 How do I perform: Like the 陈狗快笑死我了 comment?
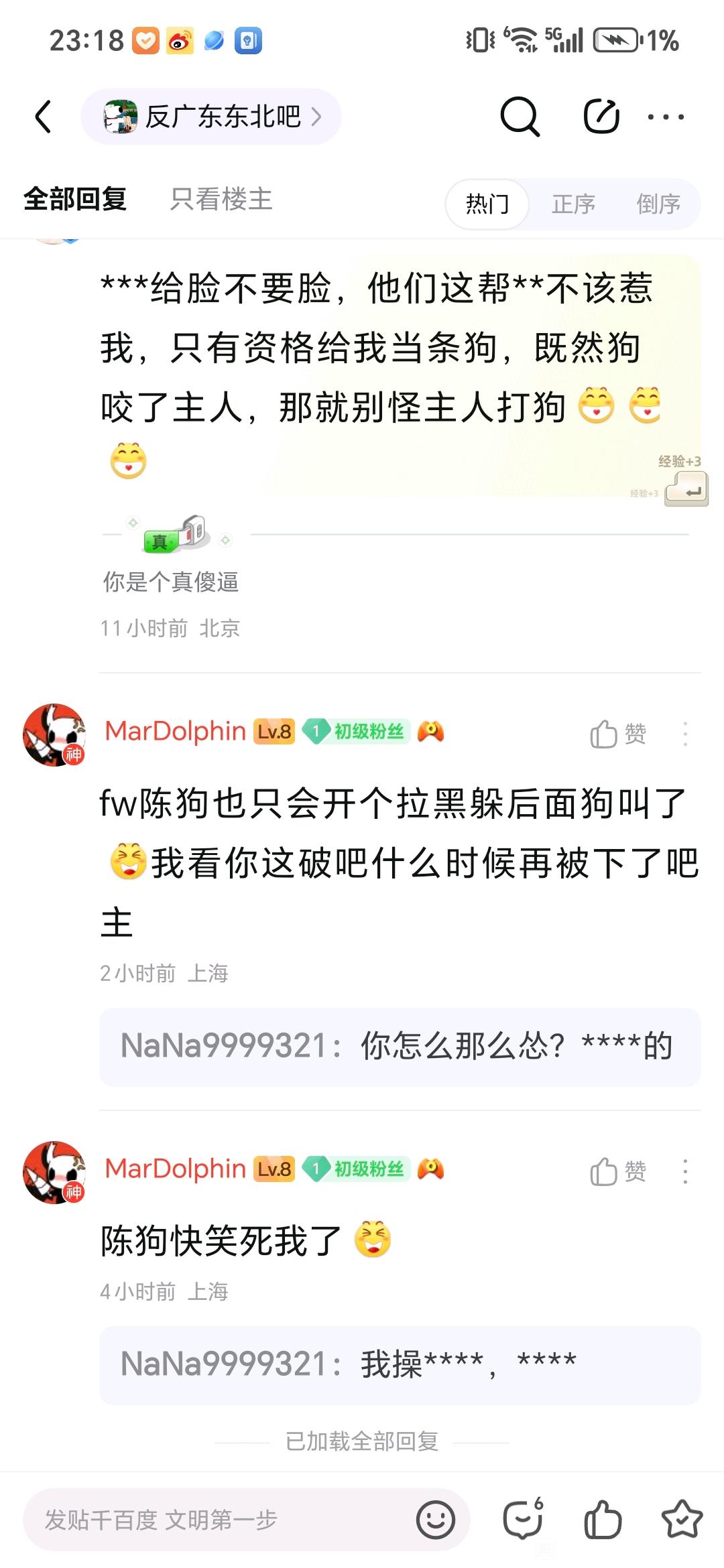pos(617,1171)
